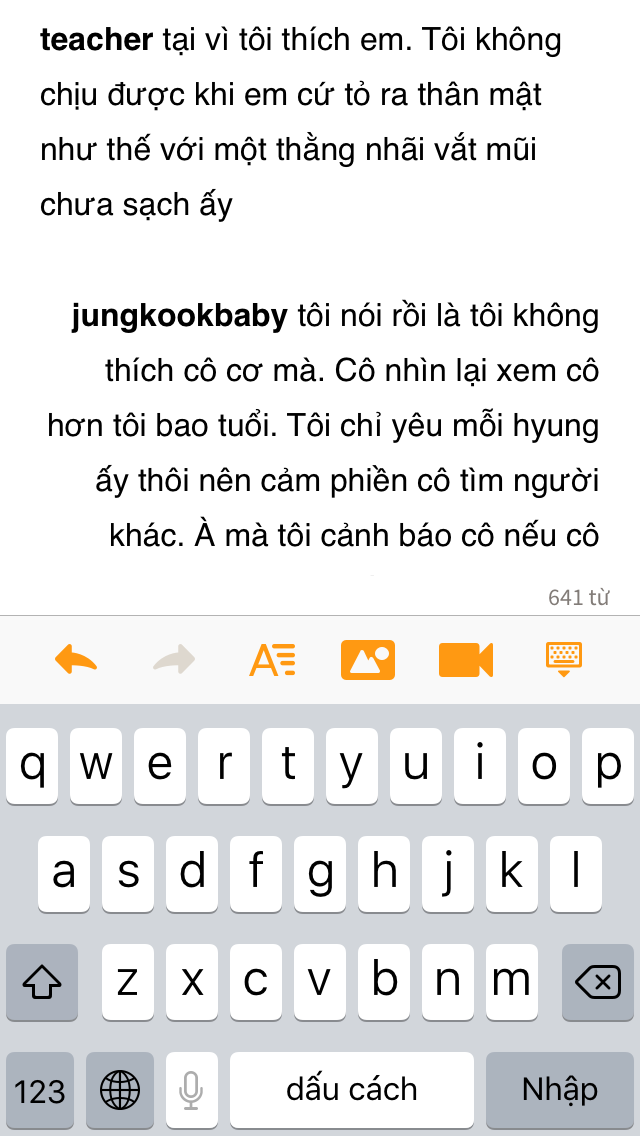Enable shift for capital letters
The width and height of the screenshot is (640, 1136).
tap(41, 982)
